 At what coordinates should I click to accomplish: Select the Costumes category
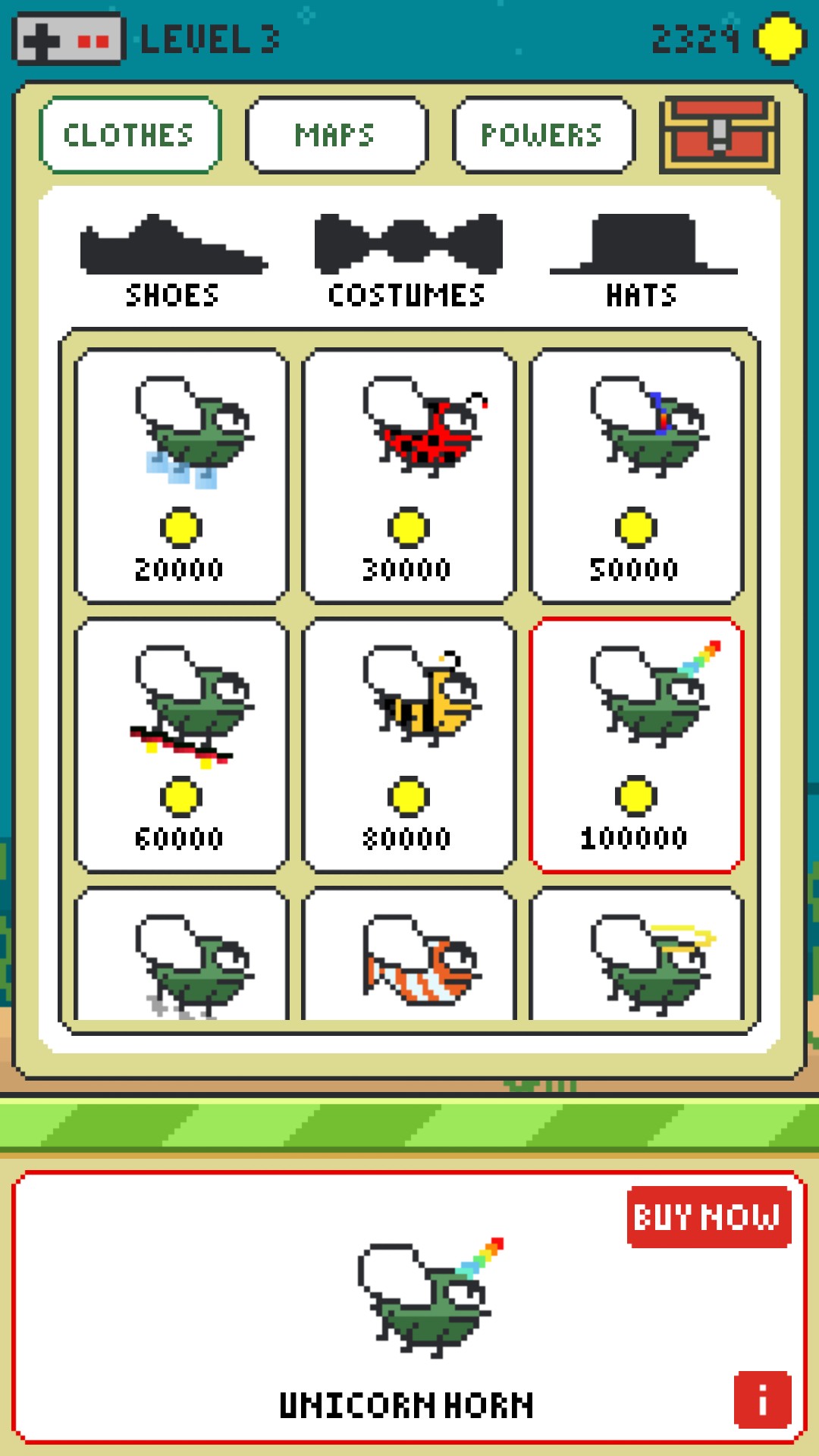pos(408,262)
